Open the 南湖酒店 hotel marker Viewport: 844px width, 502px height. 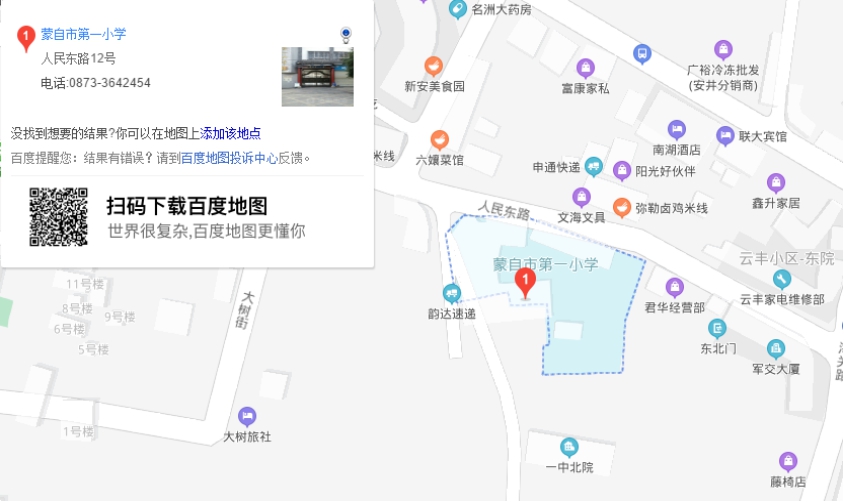click(678, 130)
